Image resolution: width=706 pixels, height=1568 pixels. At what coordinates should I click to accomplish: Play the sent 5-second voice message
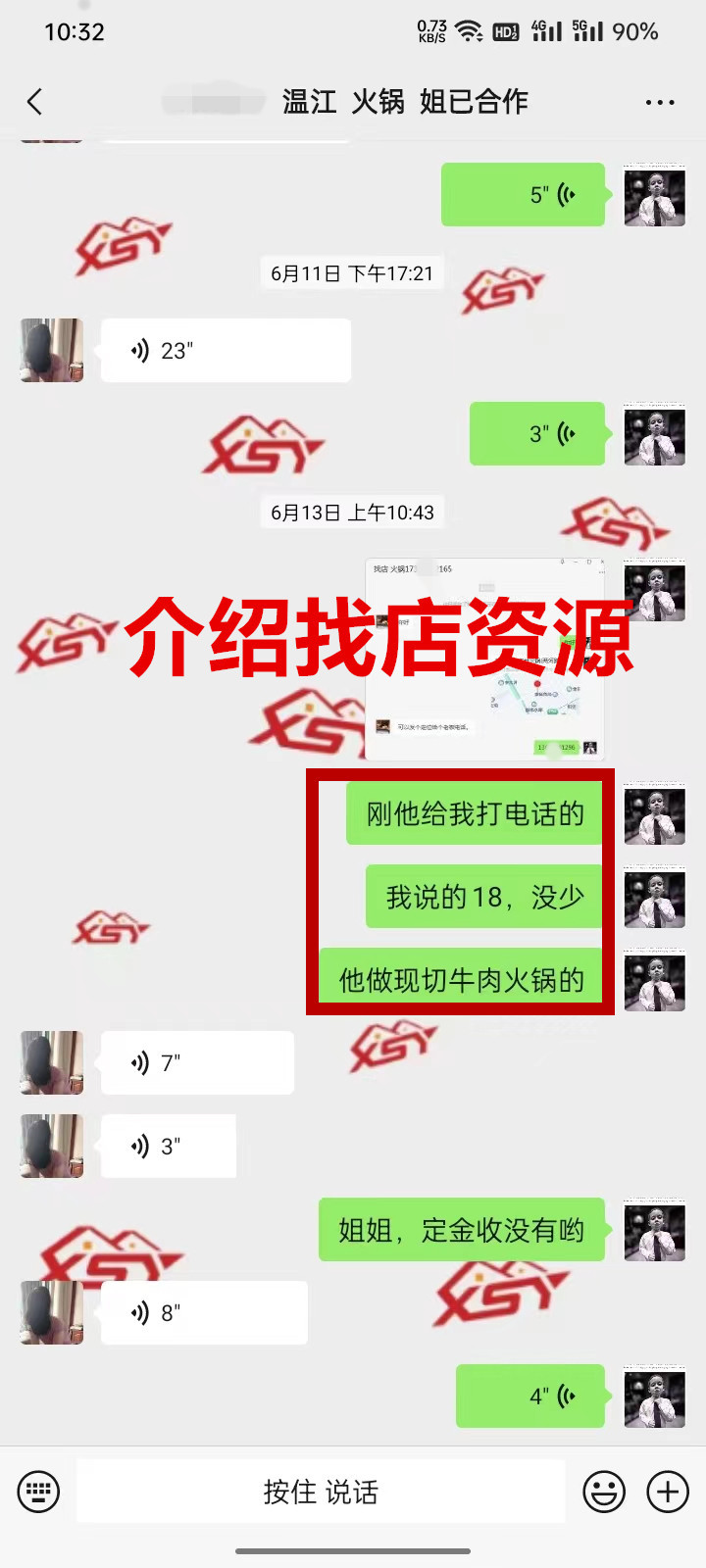522,195
